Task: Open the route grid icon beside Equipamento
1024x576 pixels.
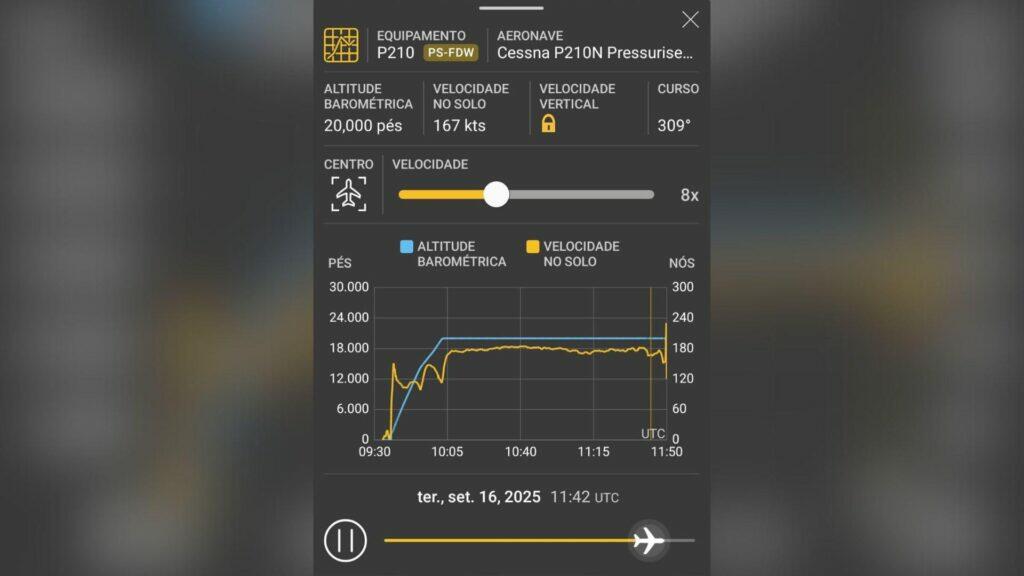Action: (341, 44)
